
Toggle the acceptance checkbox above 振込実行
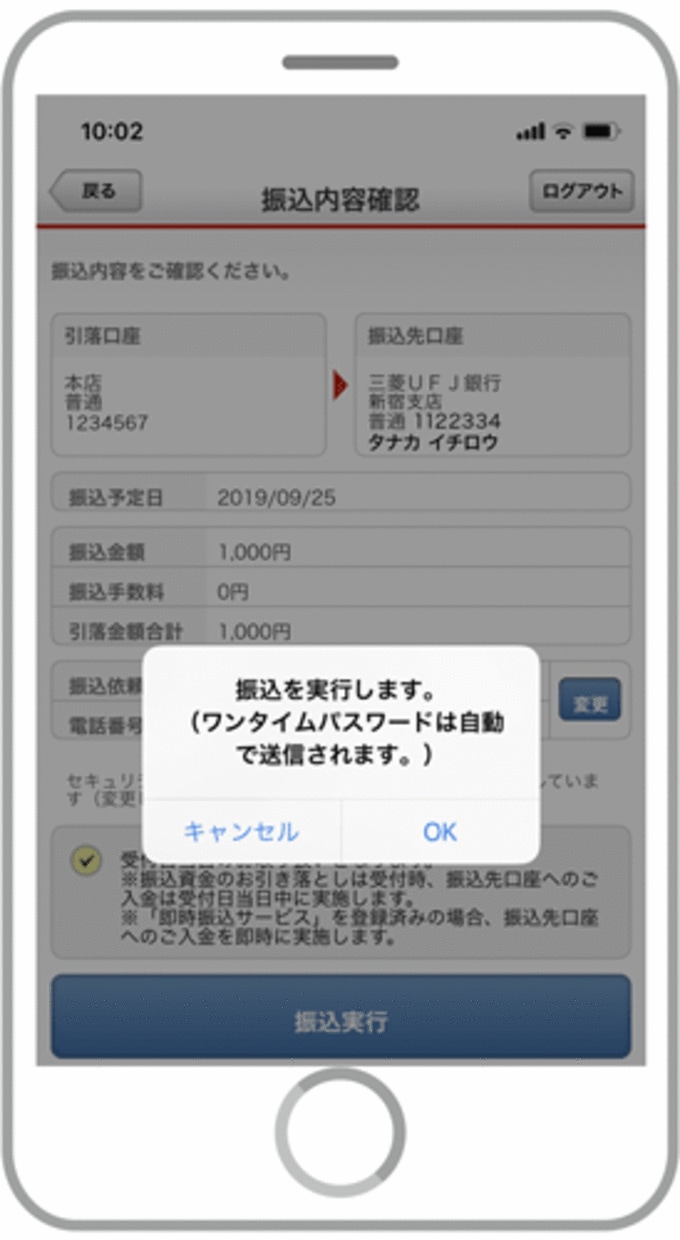(x=86, y=860)
